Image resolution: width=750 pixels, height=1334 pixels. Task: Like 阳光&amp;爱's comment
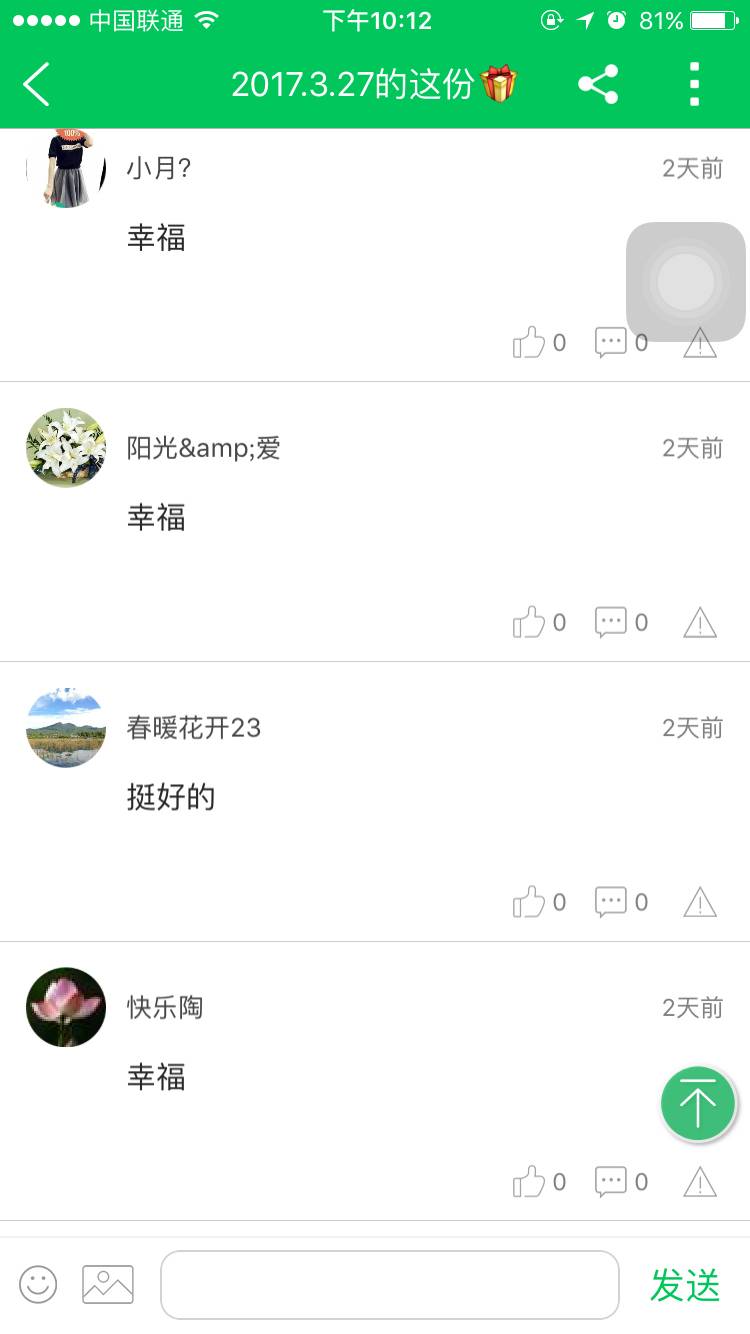(x=530, y=623)
